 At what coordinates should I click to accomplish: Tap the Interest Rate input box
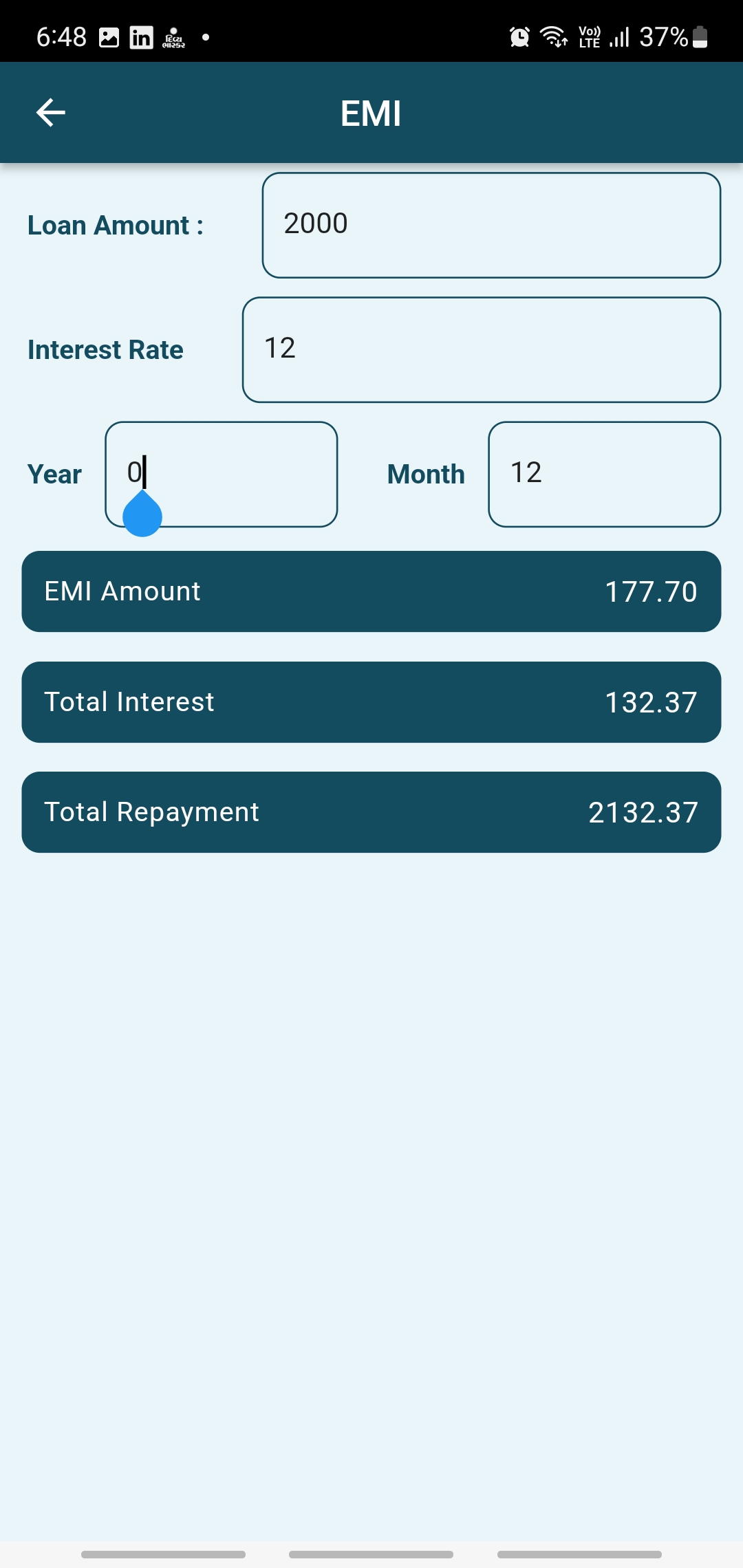point(482,349)
